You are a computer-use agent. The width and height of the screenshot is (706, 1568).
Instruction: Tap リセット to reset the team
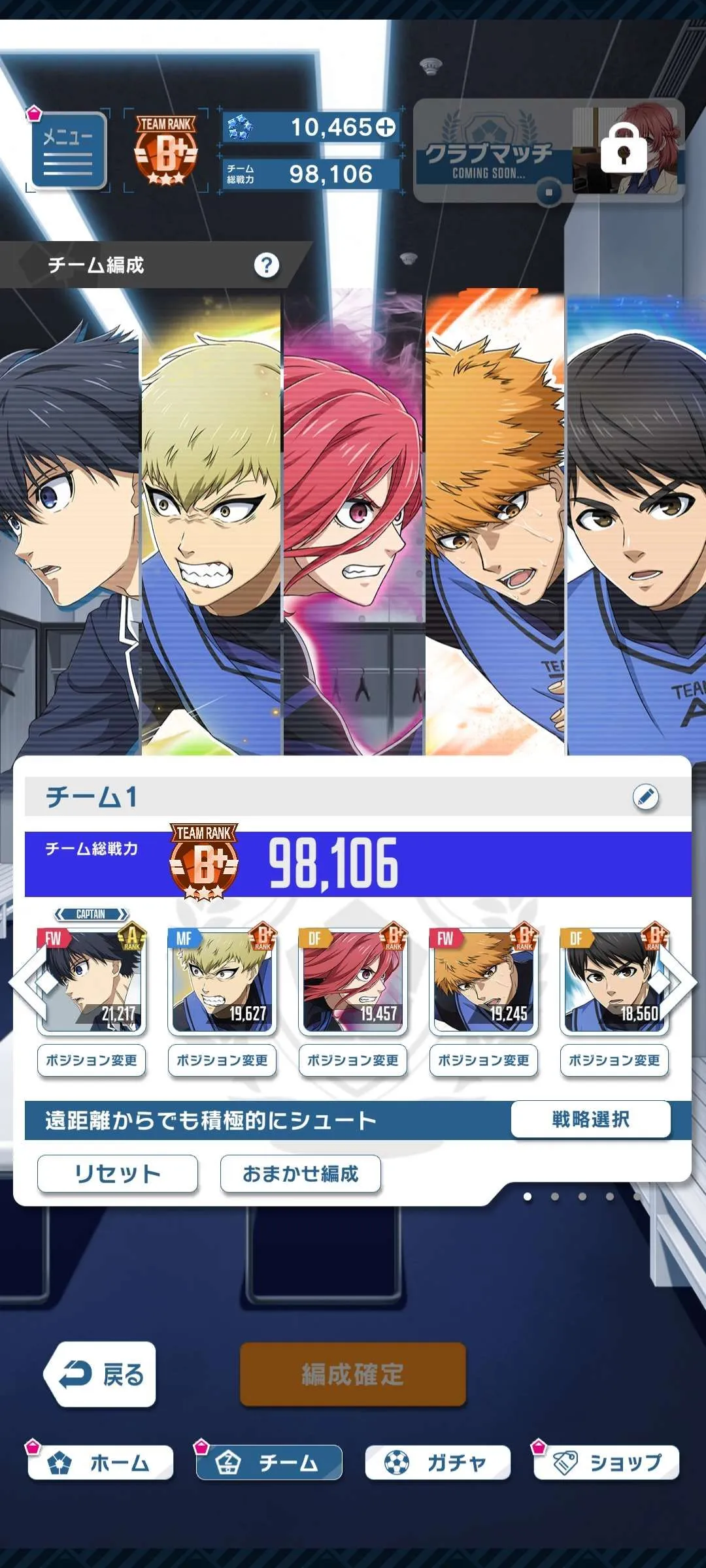click(x=118, y=1174)
